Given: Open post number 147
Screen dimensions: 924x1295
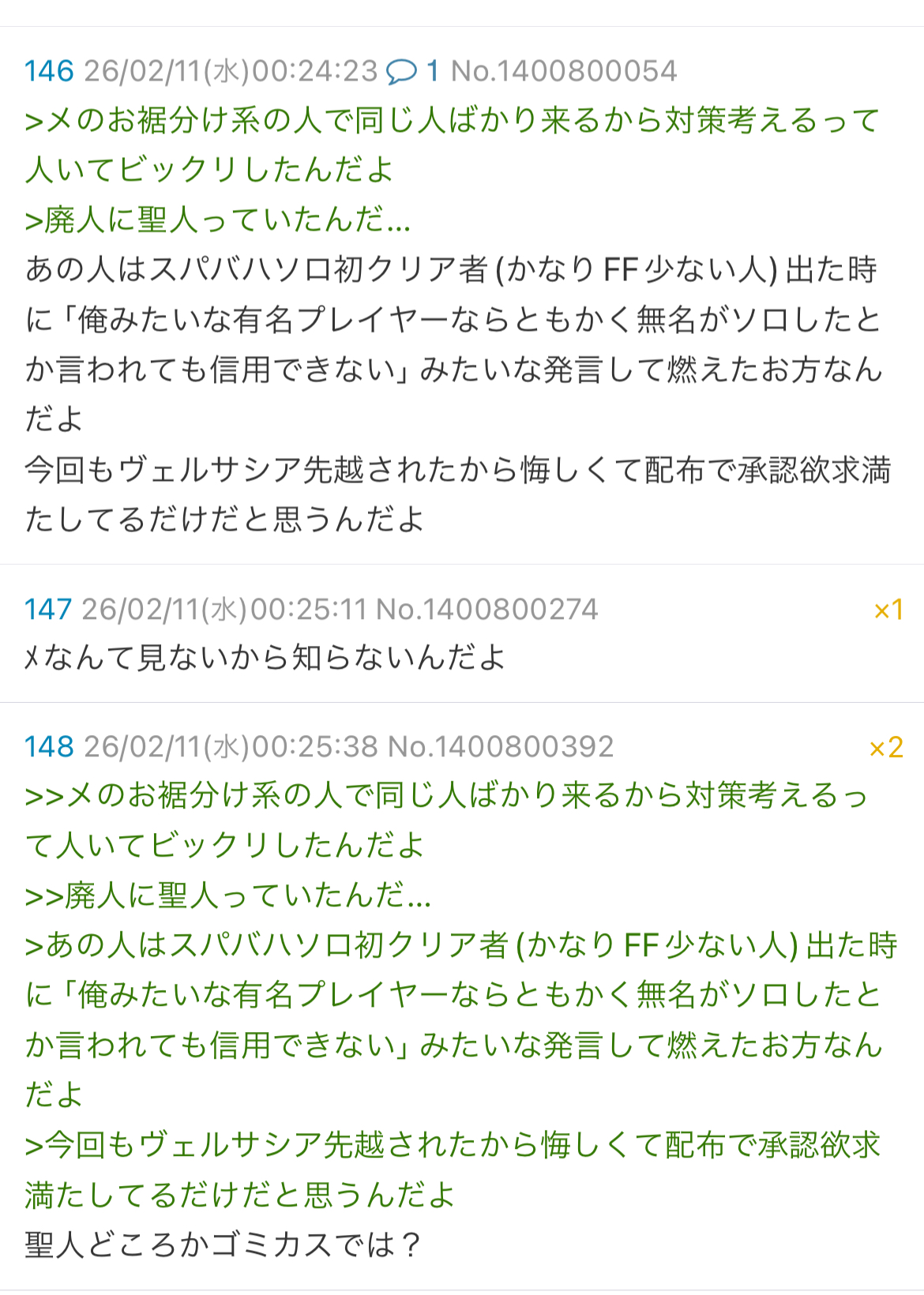Looking at the screenshot, I should [47, 609].
